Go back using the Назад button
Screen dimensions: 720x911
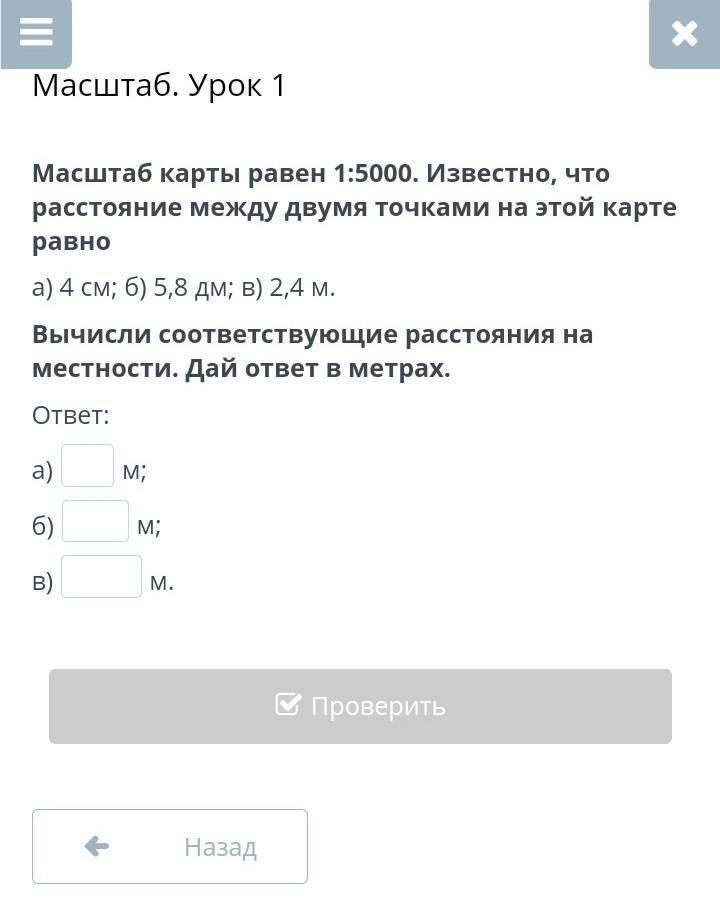pos(170,847)
